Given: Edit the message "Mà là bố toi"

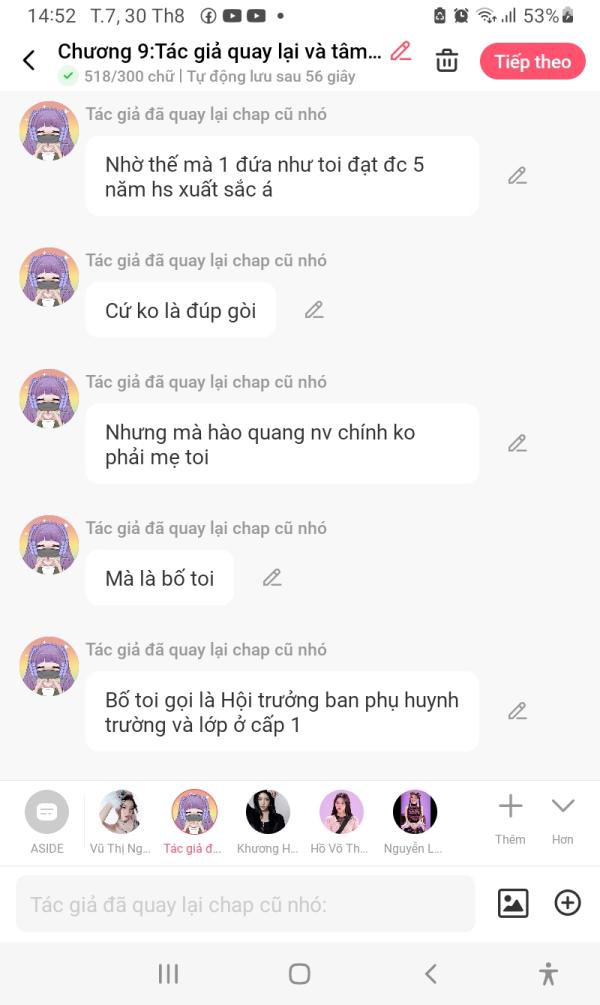Looking at the screenshot, I should (272, 577).
